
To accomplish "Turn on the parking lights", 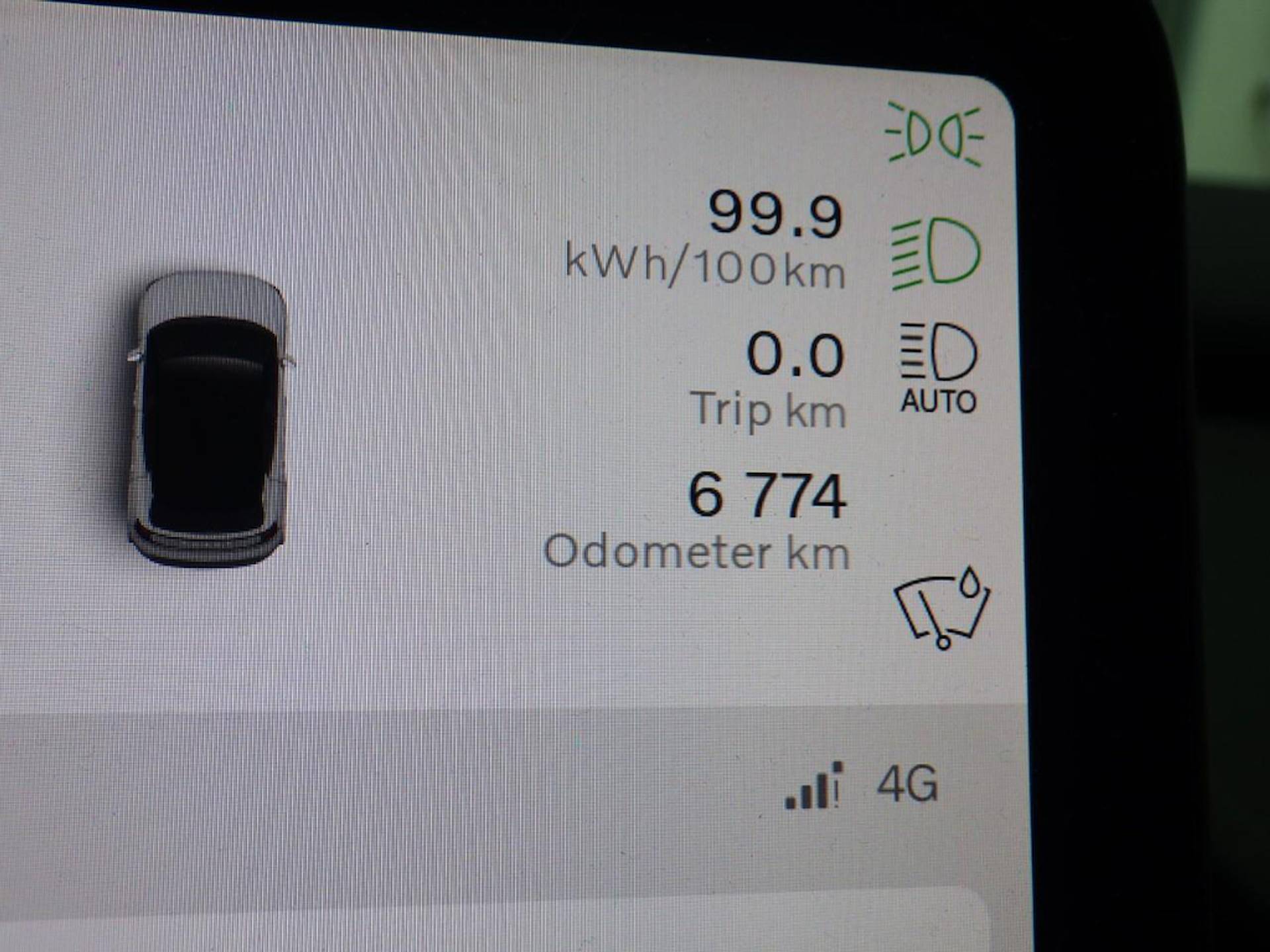I will [x=935, y=135].
